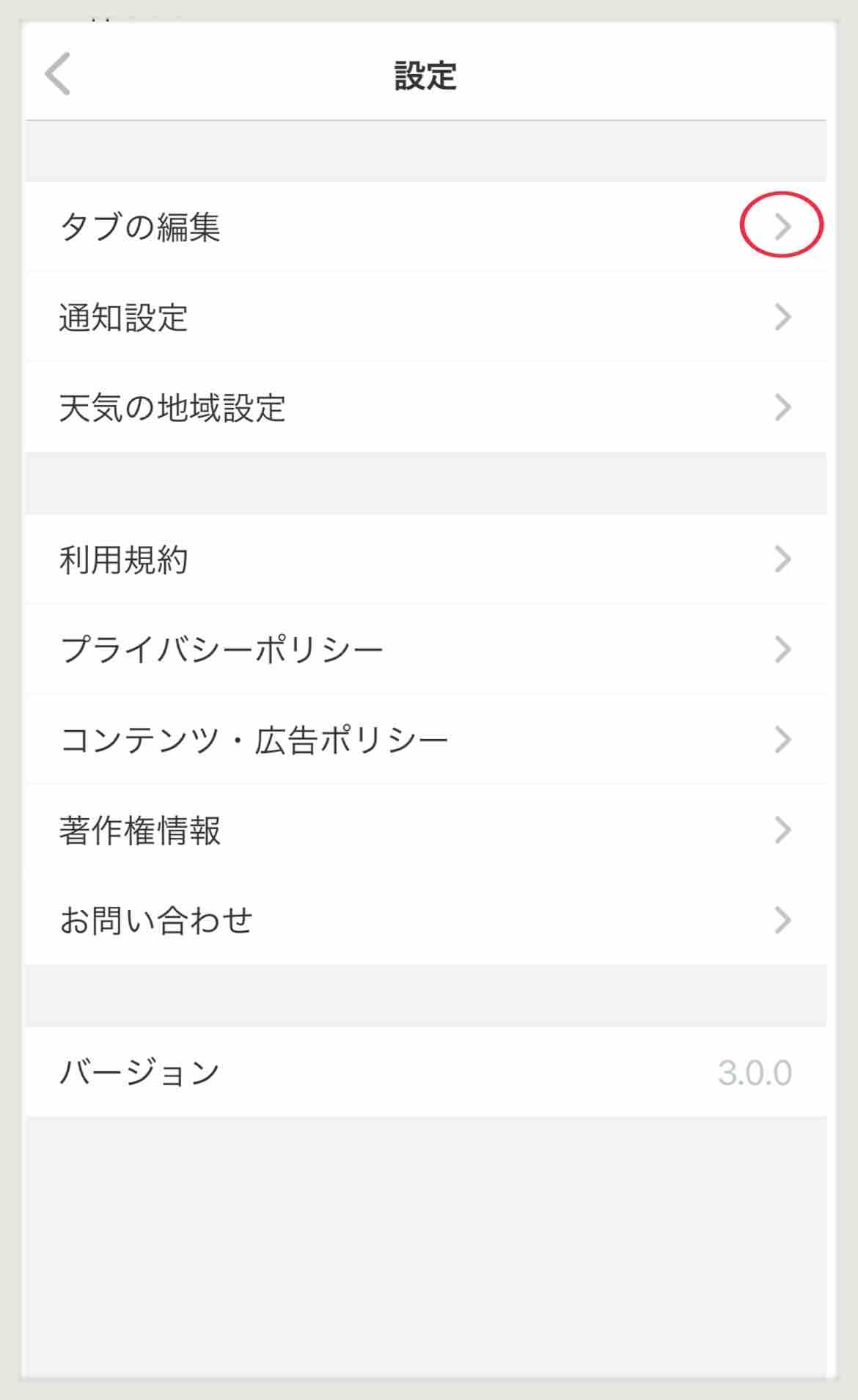Open お問い合わせ

[425, 920]
